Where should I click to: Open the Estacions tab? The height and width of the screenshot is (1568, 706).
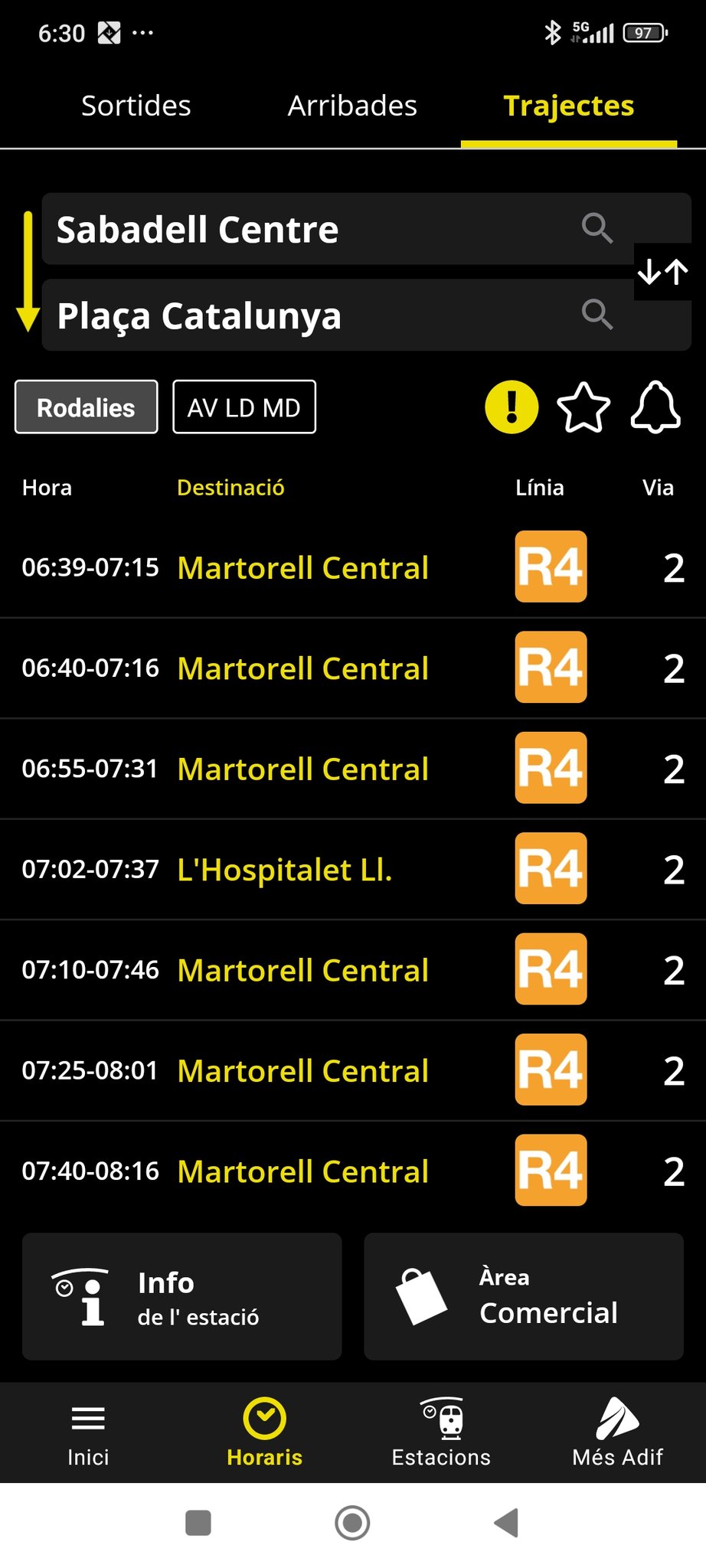tap(441, 1433)
